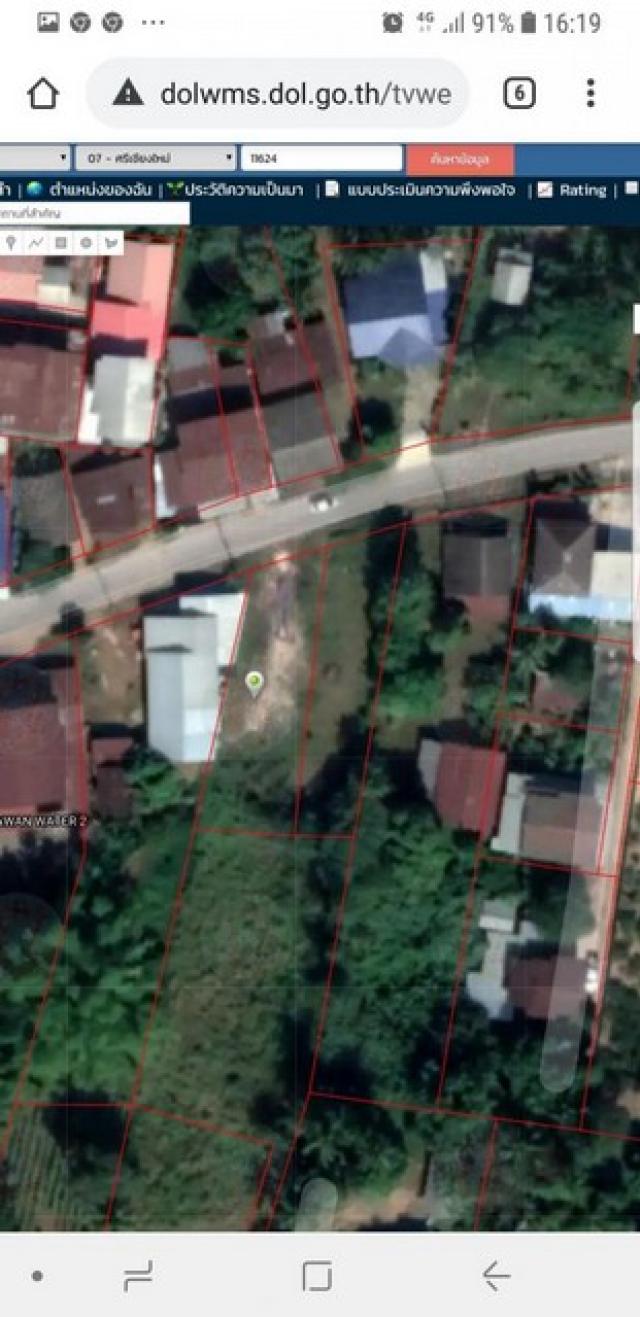
Task: Open the browser overflow menu
Action: (591, 94)
